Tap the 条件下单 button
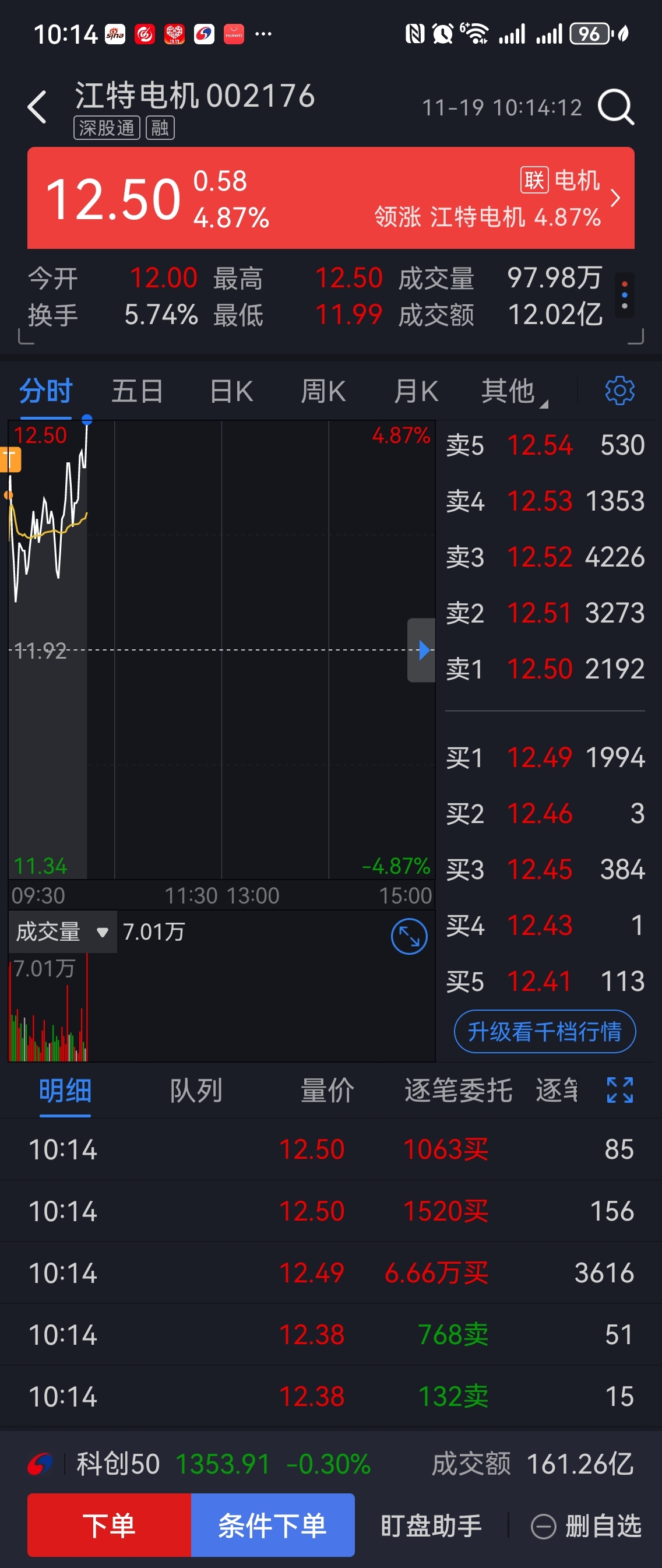This screenshot has height=1568, width=662. [x=273, y=1525]
